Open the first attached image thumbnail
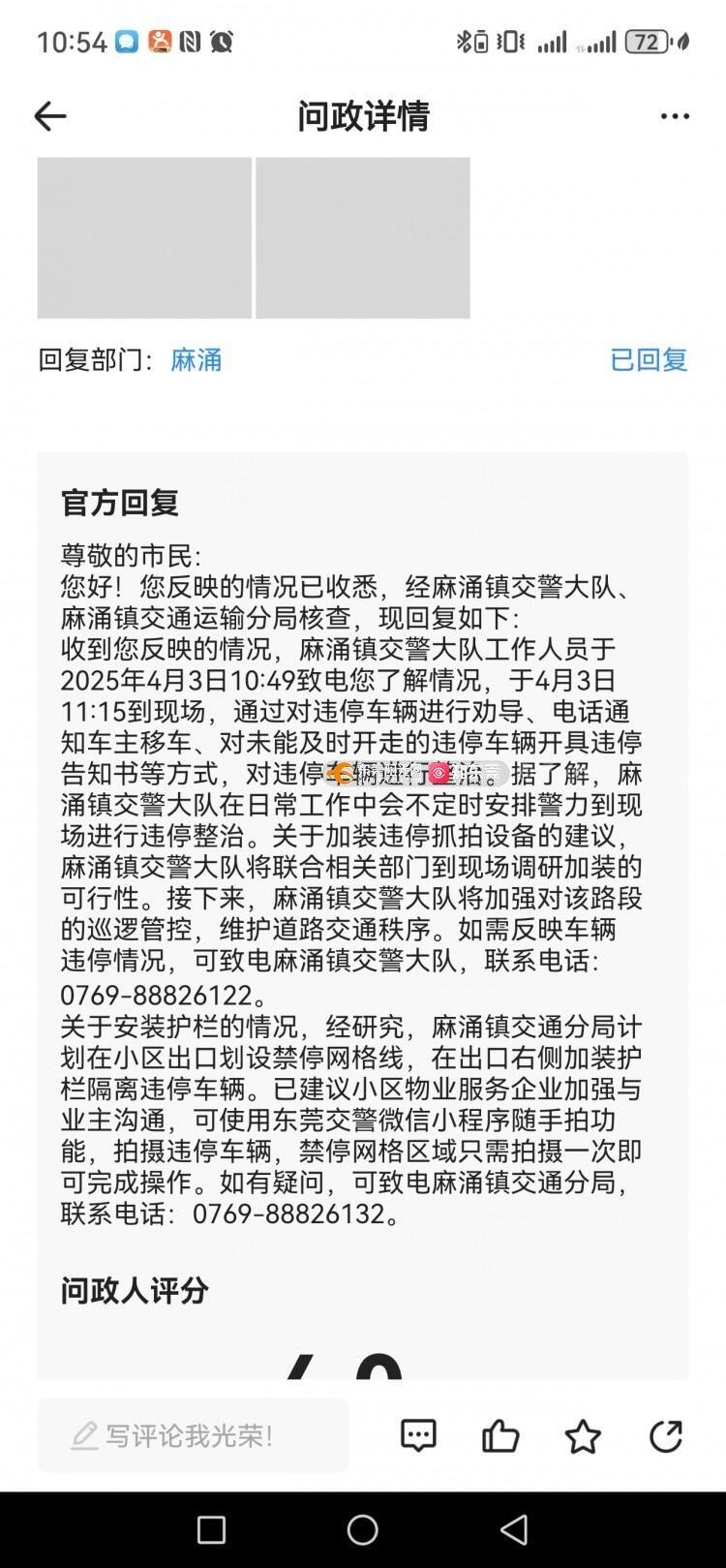The width and height of the screenshot is (726, 1568). pos(144,238)
